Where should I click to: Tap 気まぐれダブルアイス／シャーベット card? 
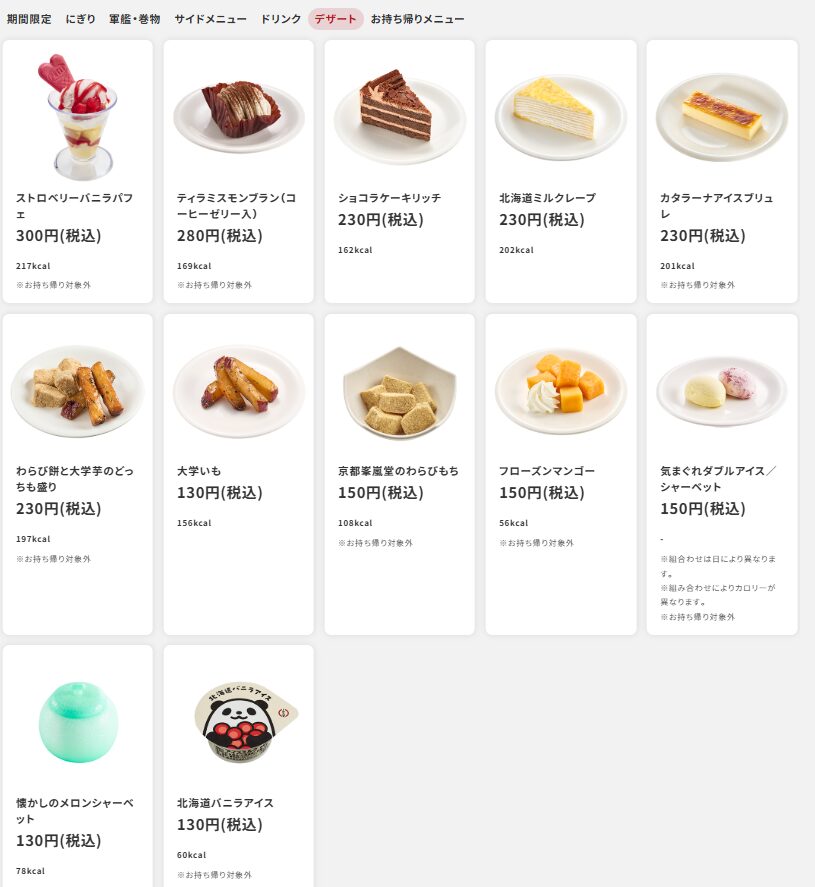(x=722, y=474)
